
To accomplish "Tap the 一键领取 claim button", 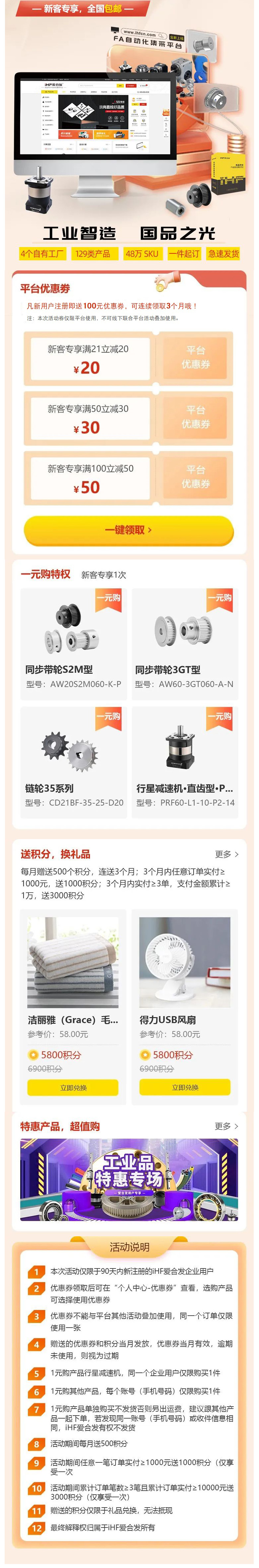I will click(128, 530).
